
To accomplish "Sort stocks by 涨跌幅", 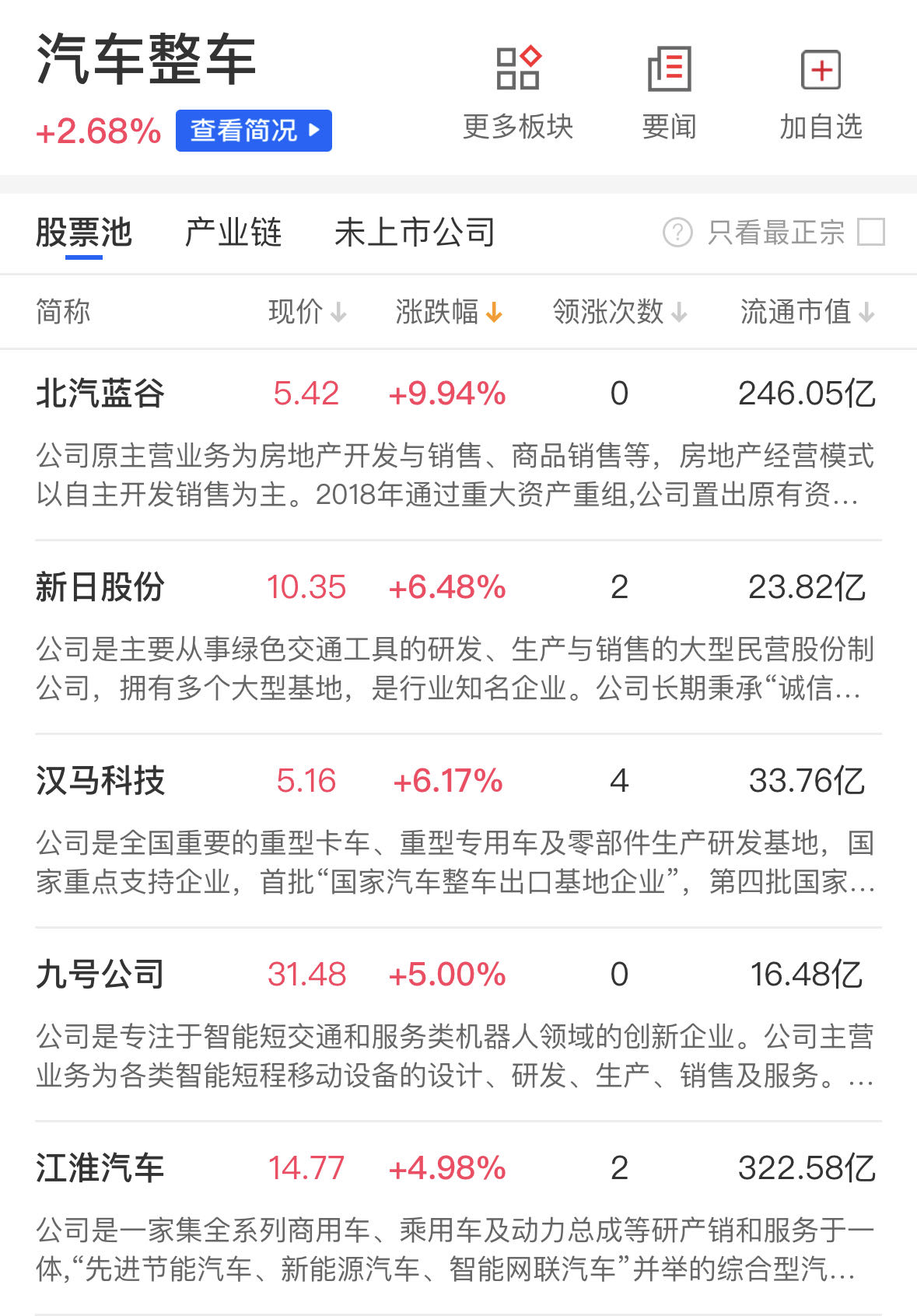I will (449, 312).
